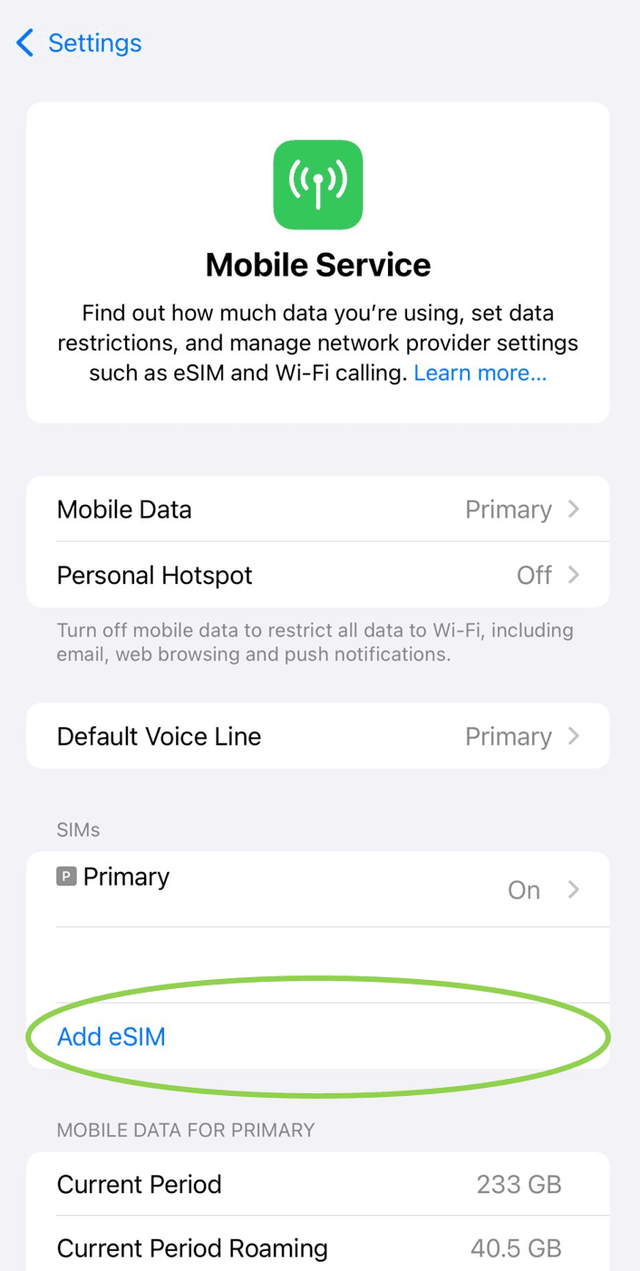Open Personal Hotspot settings
The width and height of the screenshot is (640, 1271).
click(x=318, y=575)
